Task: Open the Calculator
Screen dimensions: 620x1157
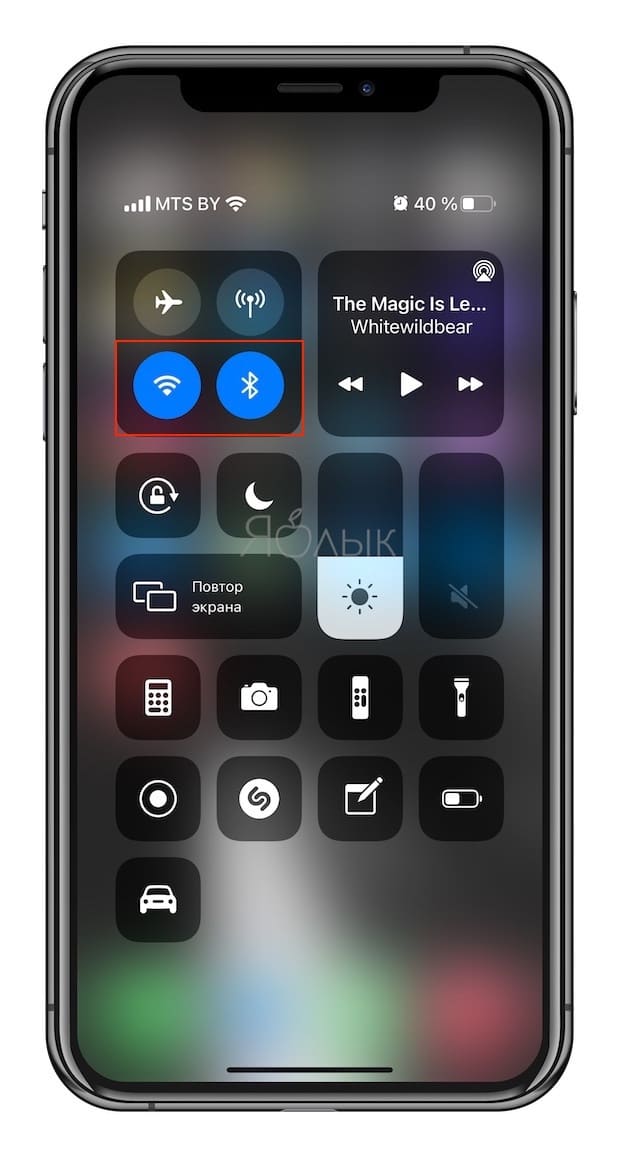Action: click(158, 697)
